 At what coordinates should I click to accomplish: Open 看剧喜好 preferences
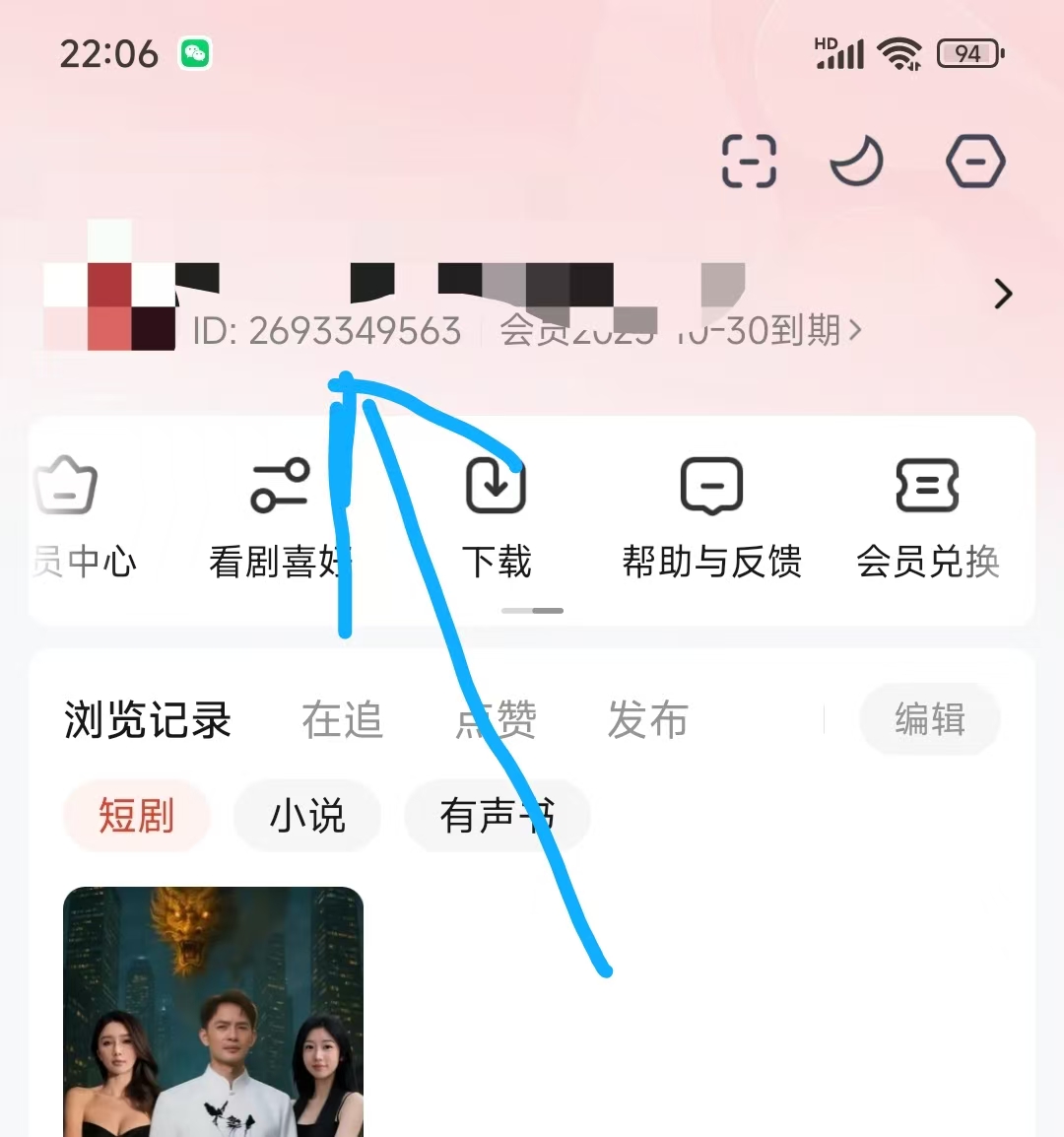coord(280,517)
